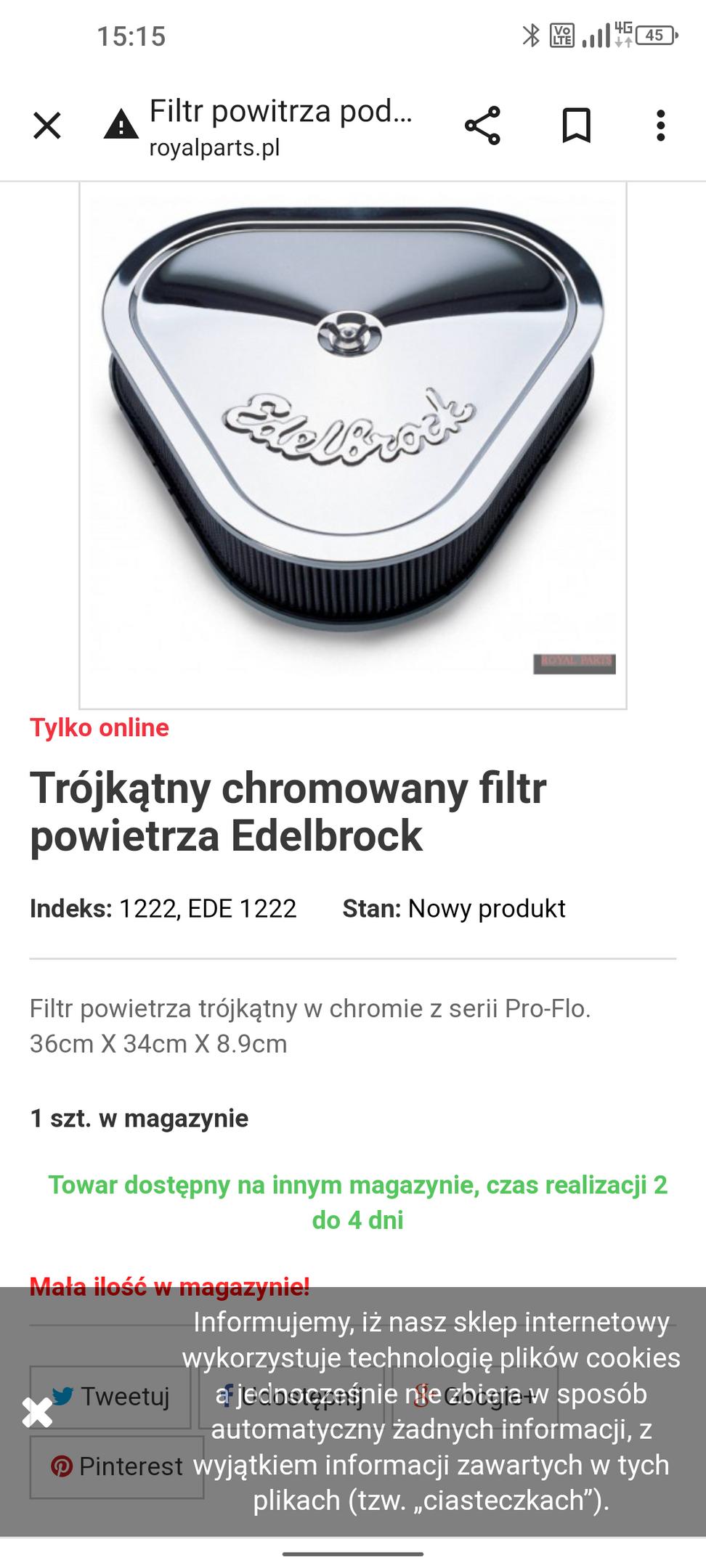Share this product page

click(482, 126)
